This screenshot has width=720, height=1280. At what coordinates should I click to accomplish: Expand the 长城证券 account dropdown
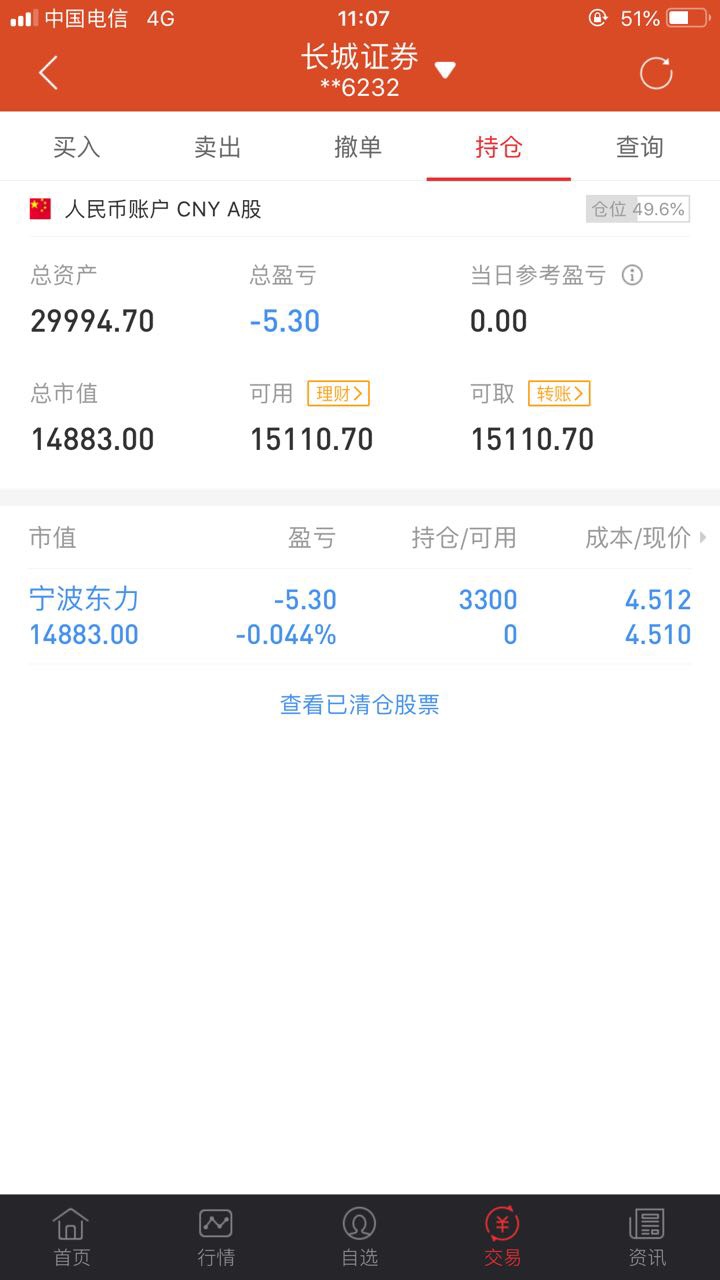(445, 70)
